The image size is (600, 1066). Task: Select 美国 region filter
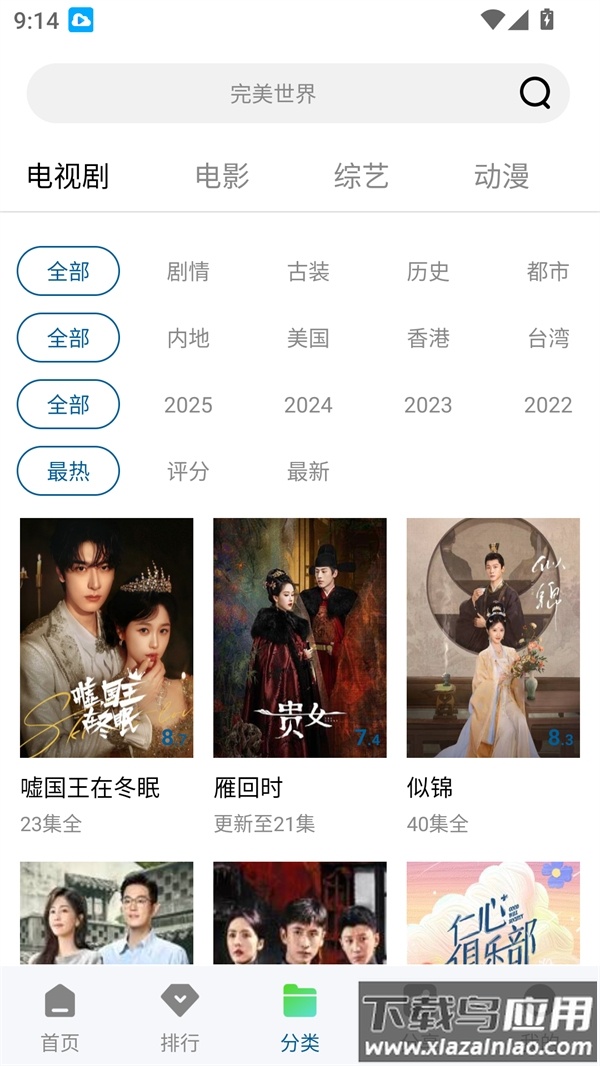pyautogui.click(x=308, y=338)
